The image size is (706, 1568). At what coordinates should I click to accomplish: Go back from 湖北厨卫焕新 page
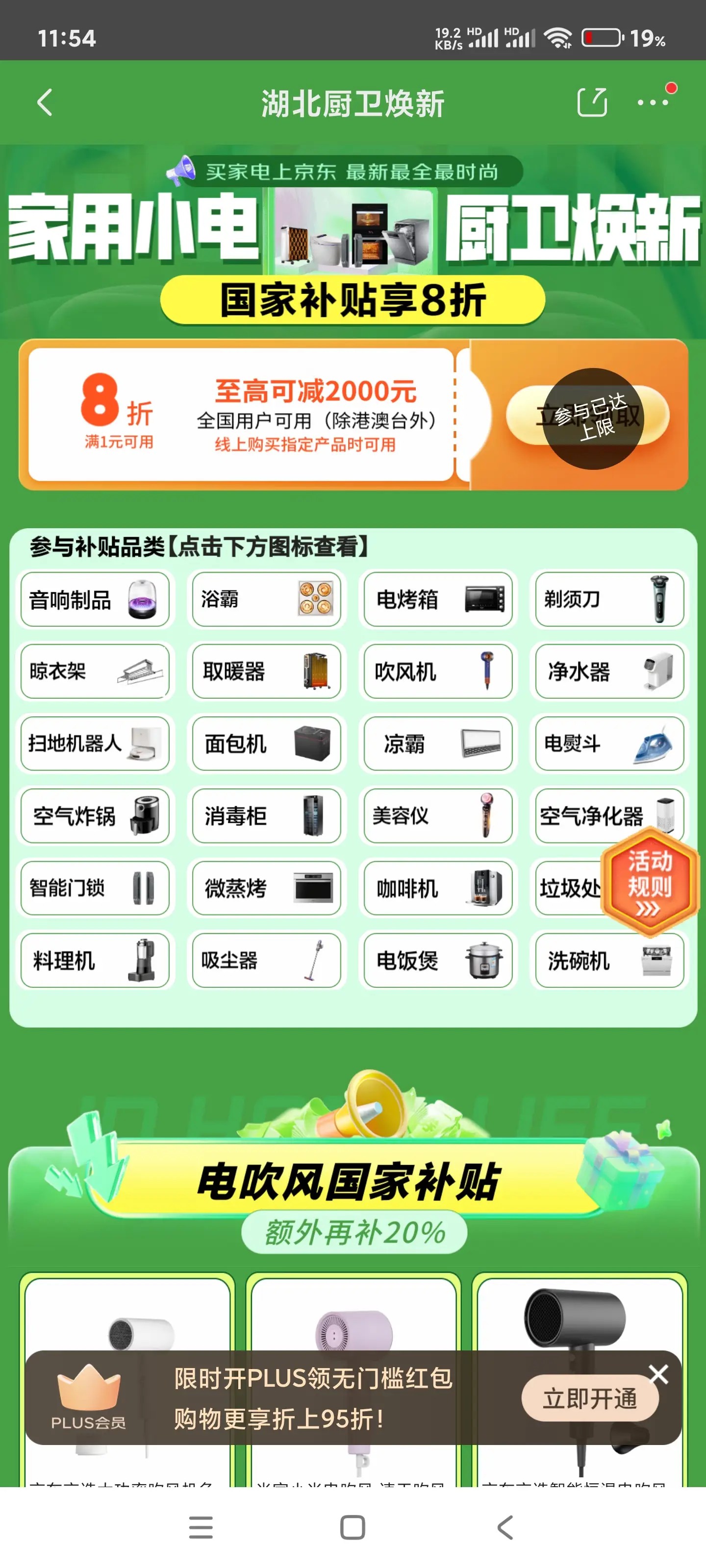(45, 102)
